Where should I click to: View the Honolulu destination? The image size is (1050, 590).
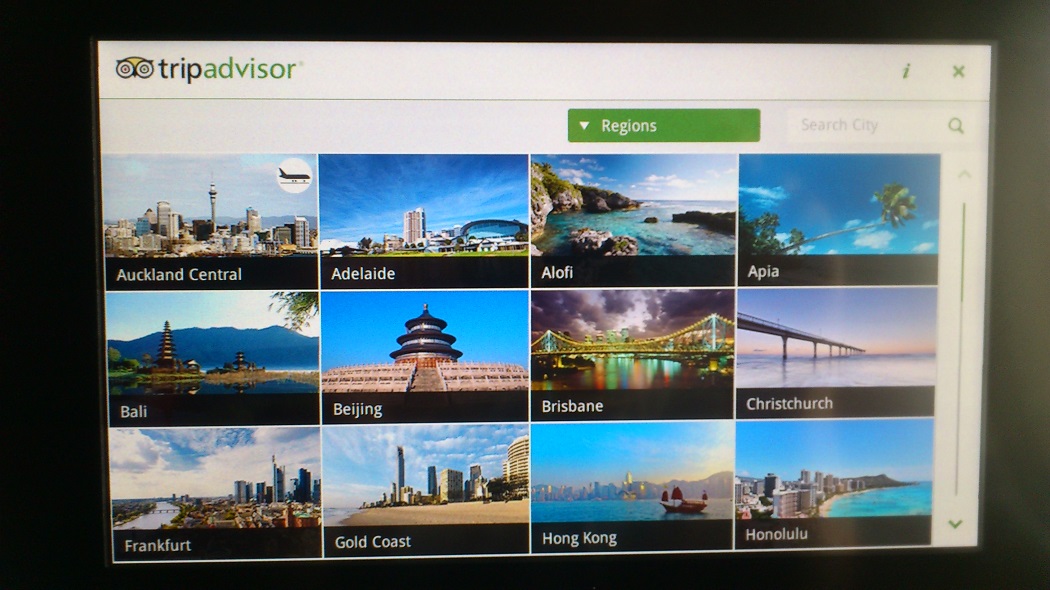(x=834, y=483)
